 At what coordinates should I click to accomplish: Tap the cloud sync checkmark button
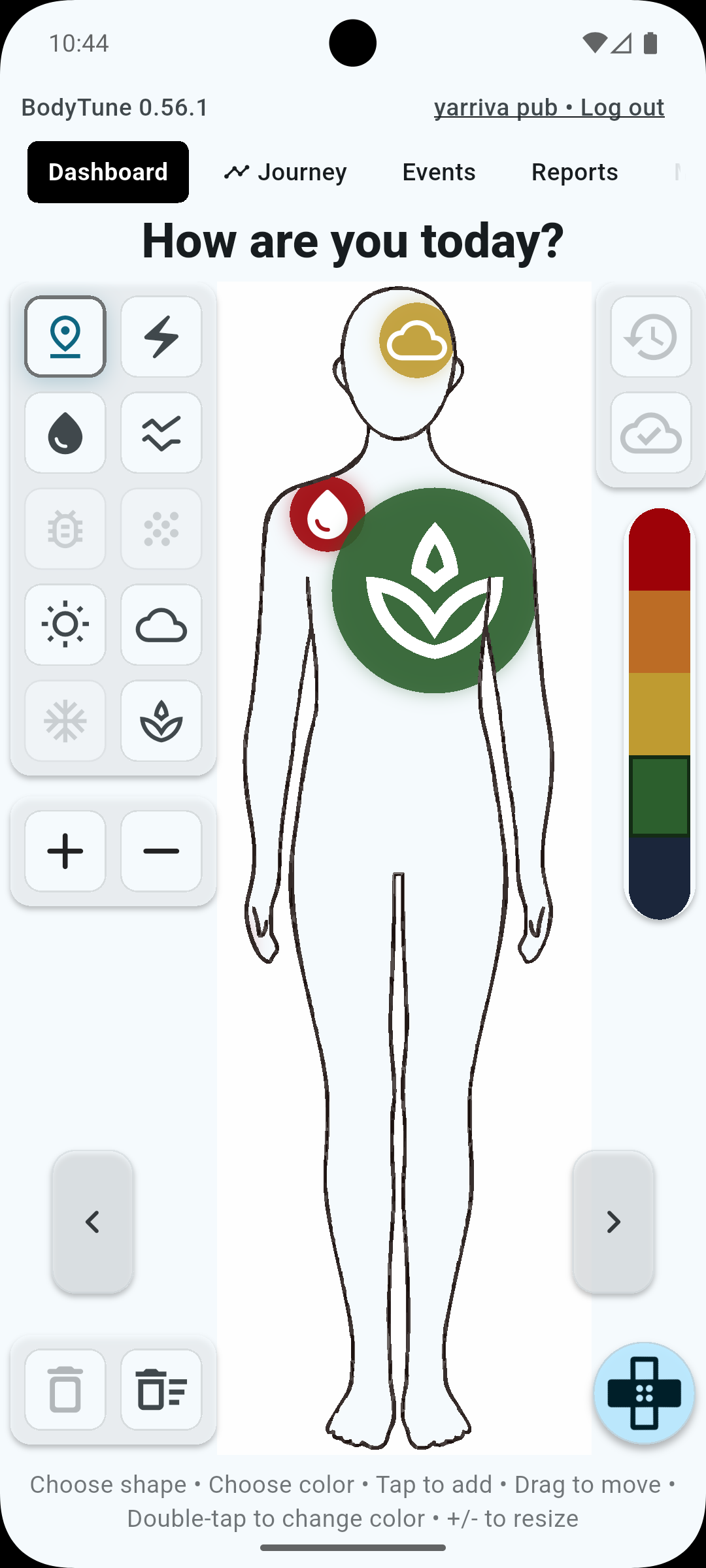point(651,433)
